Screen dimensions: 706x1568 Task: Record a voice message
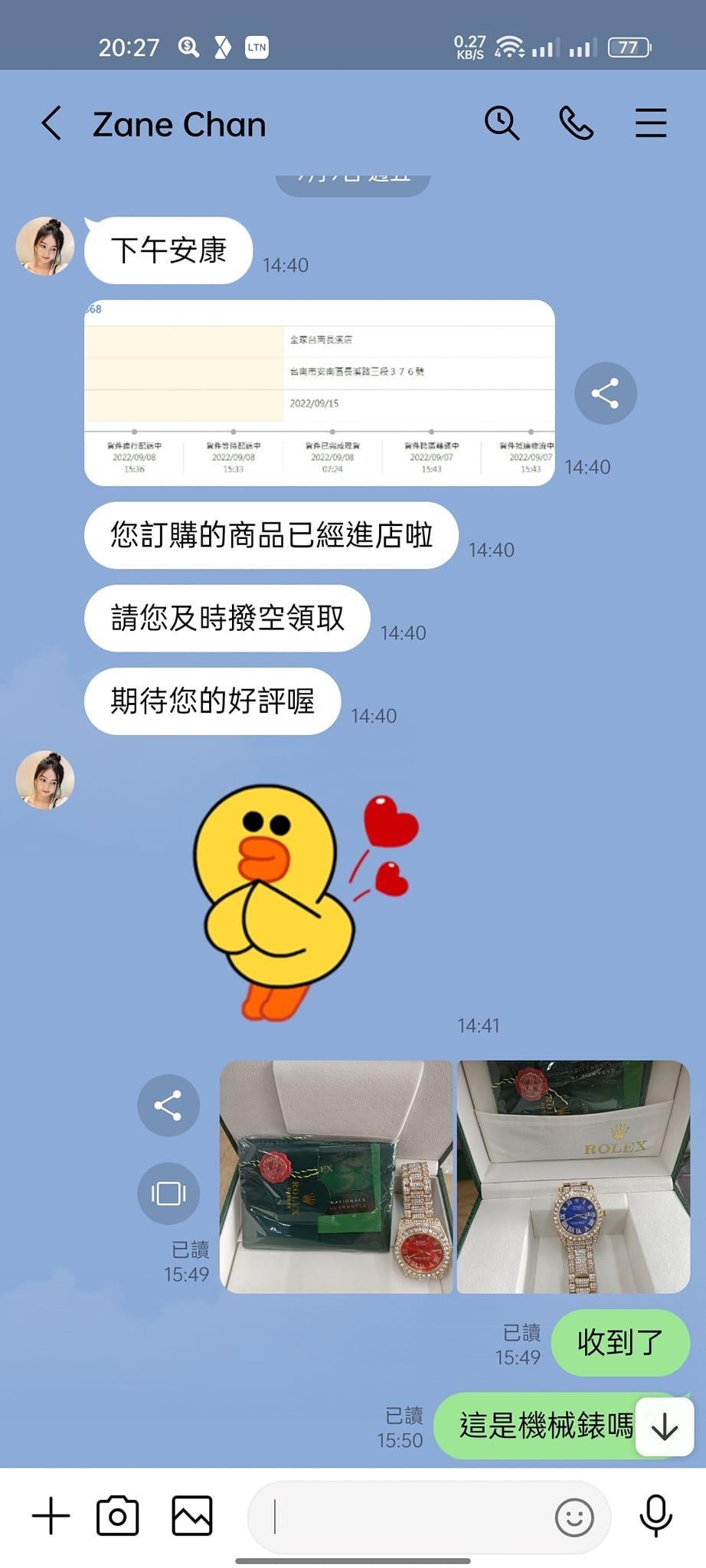click(655, 1516)
